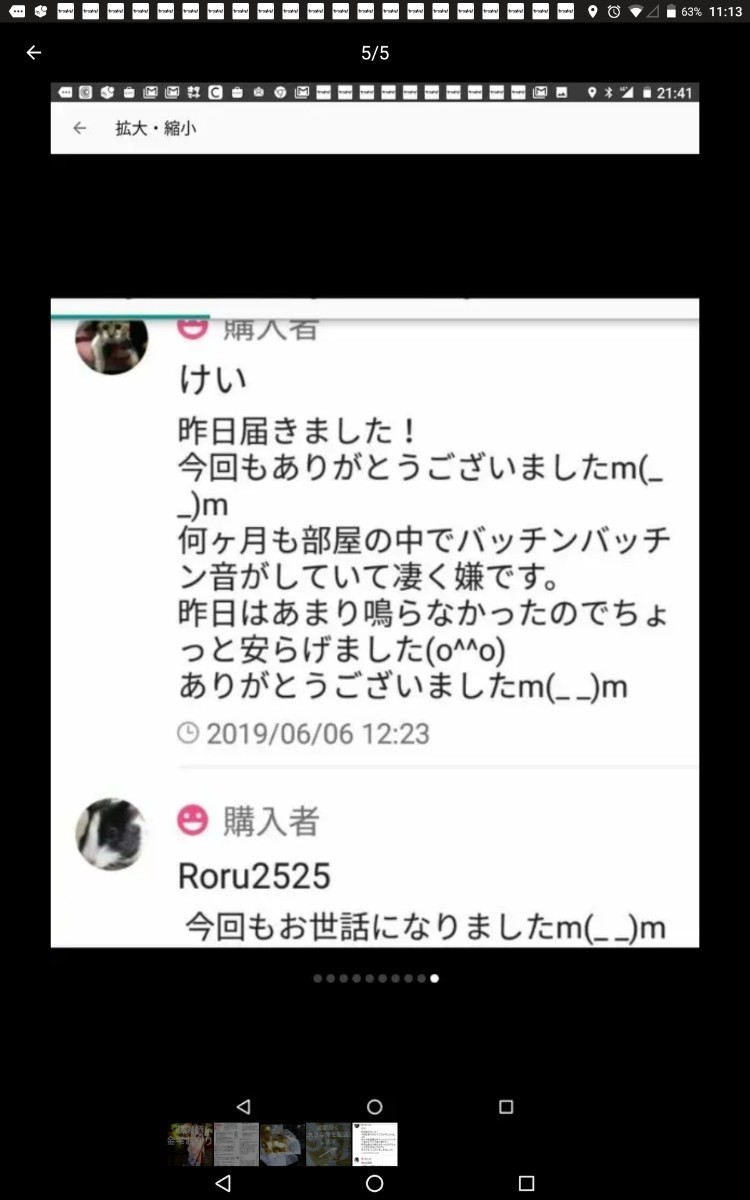Tap the 拡大・縮小 title text
The height and width of the screenshot is (1200, 750).
click(x=156, y=128)
